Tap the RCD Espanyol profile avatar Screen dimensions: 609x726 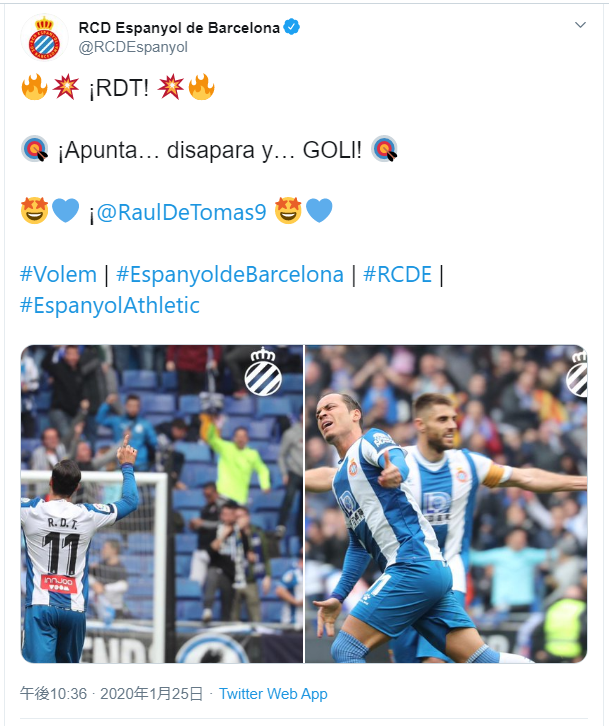(43, 38)
